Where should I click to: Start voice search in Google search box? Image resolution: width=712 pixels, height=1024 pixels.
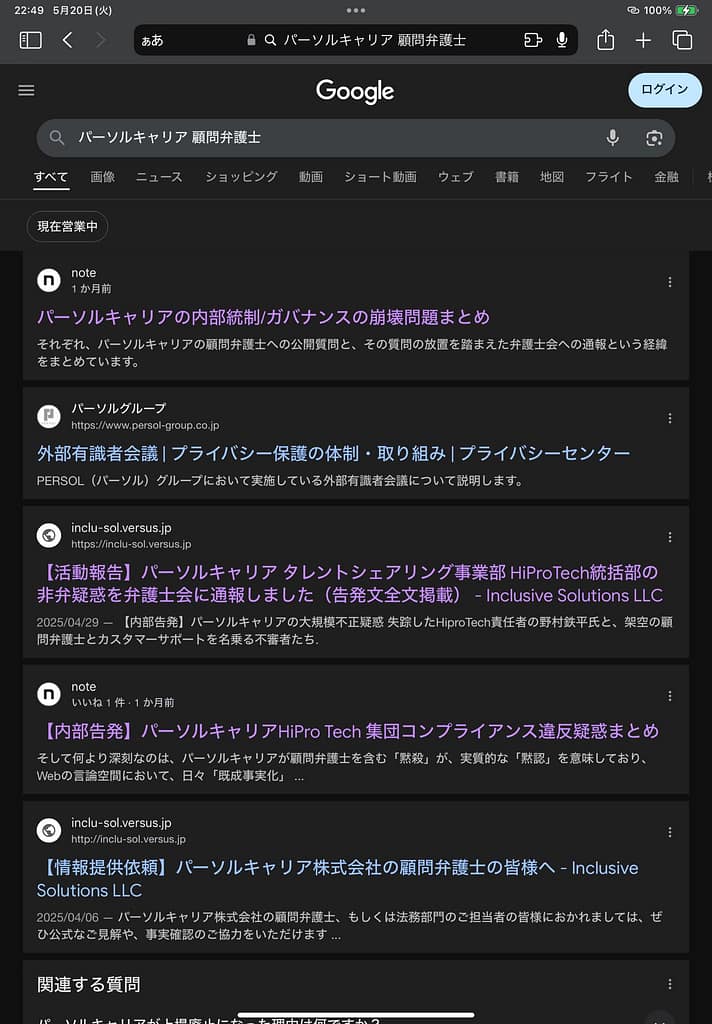[613, 138]
